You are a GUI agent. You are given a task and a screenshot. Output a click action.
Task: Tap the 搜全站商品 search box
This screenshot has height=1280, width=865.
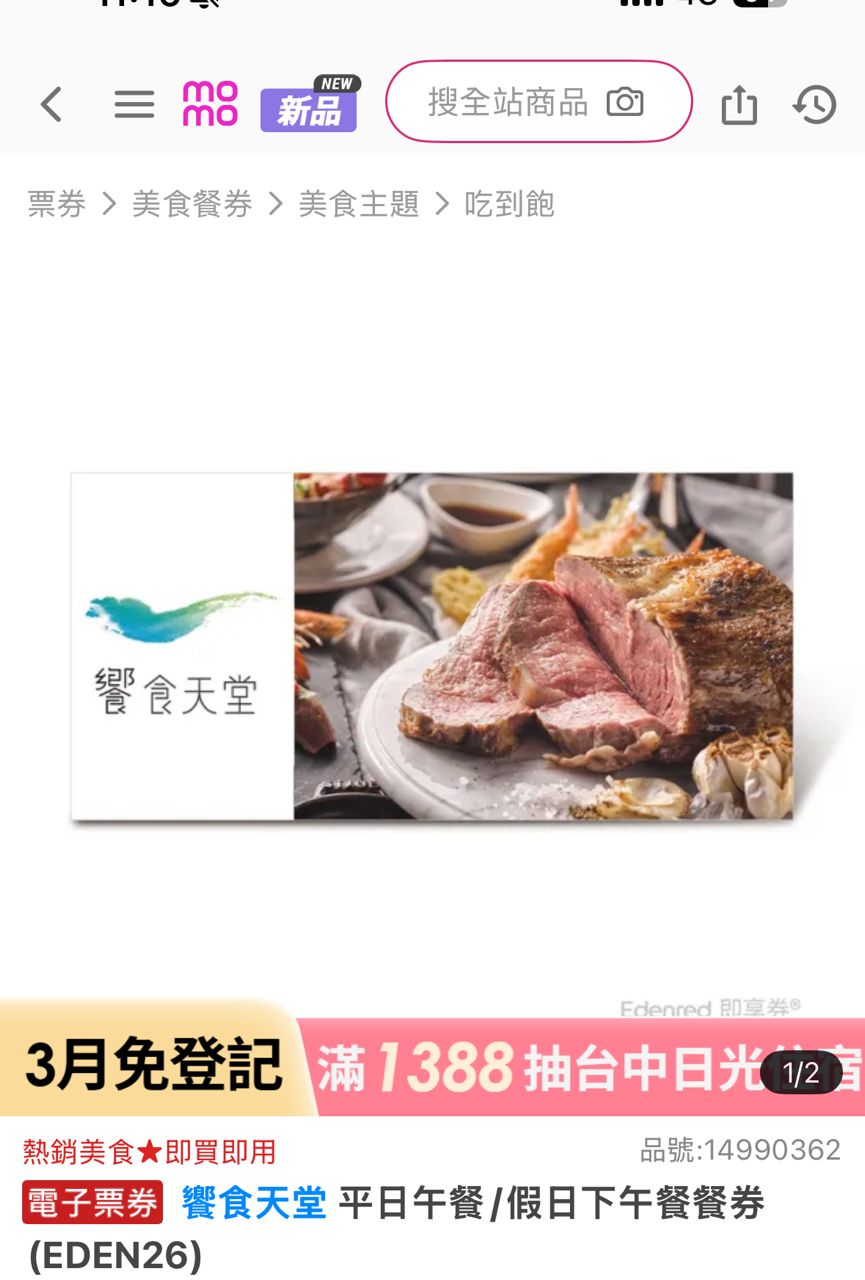[507, 102]
